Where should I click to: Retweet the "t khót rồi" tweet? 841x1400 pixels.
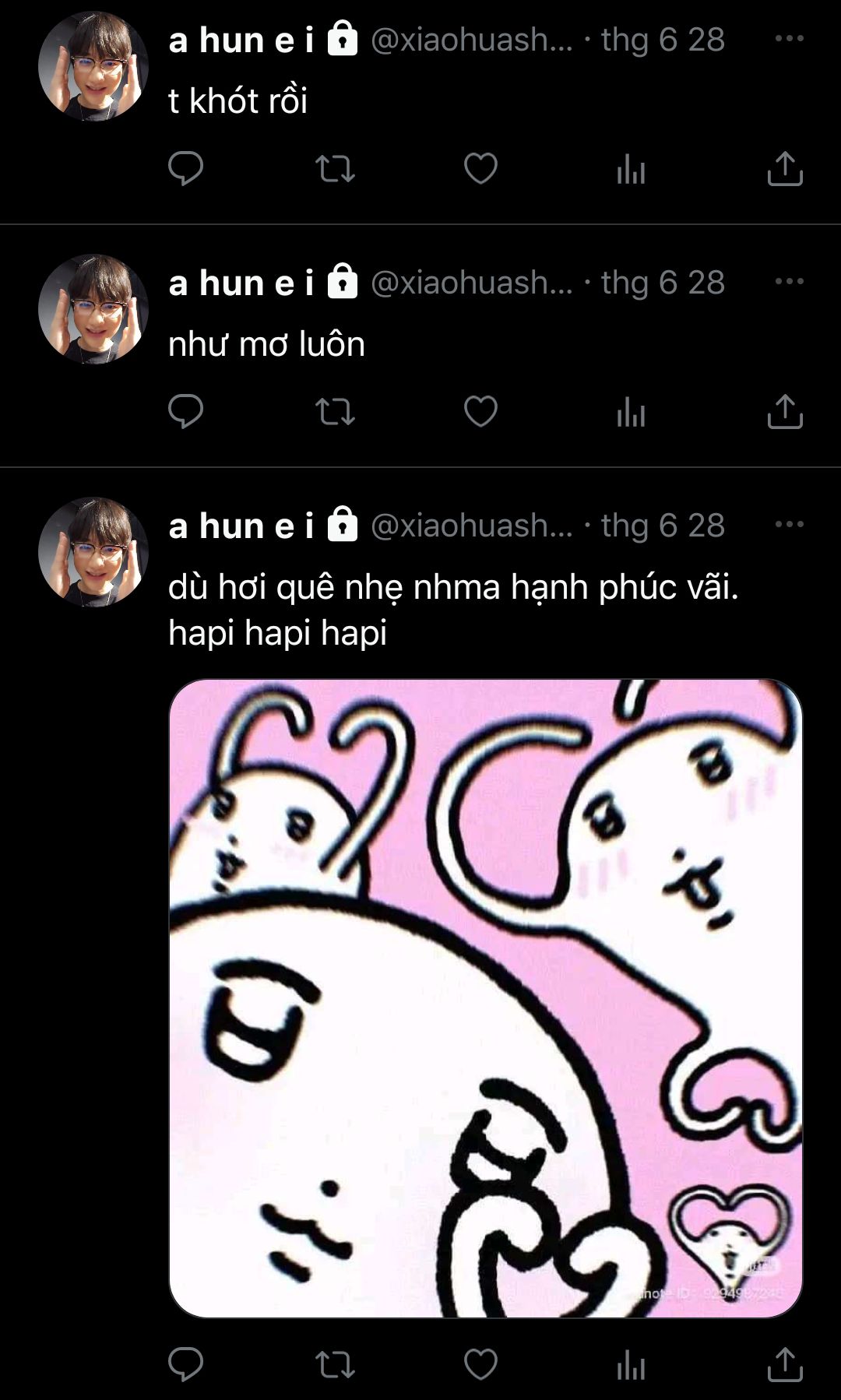pyautogui.click(x=335, y=168)
